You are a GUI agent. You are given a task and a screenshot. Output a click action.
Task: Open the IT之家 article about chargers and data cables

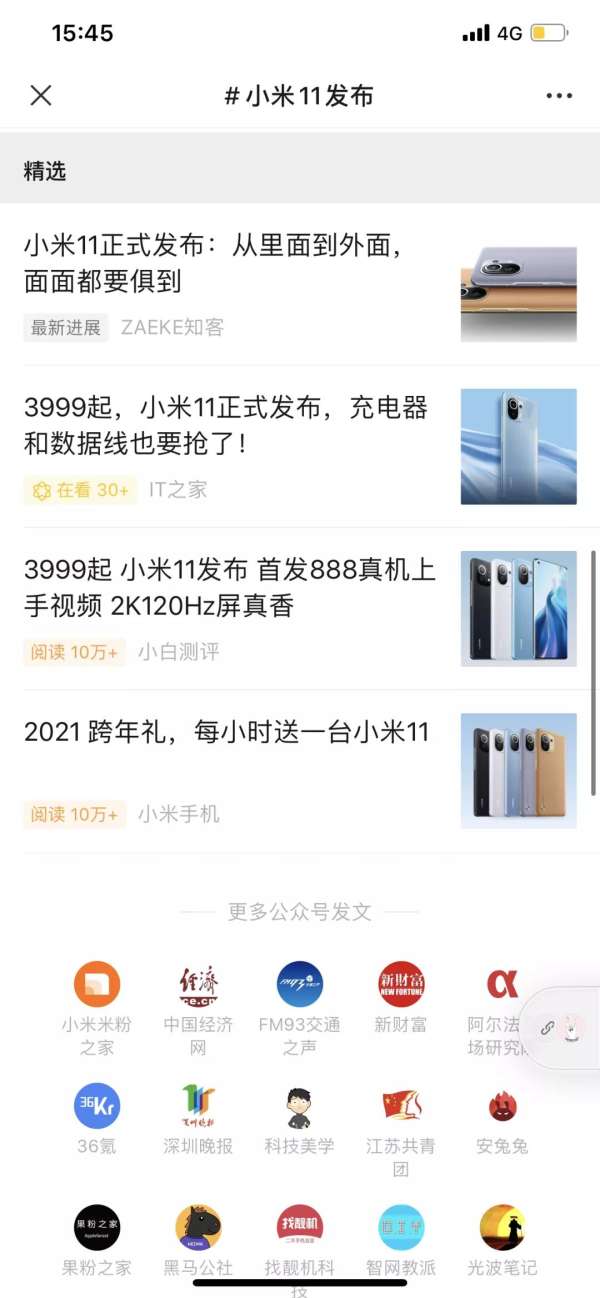[x=230, y=425]
